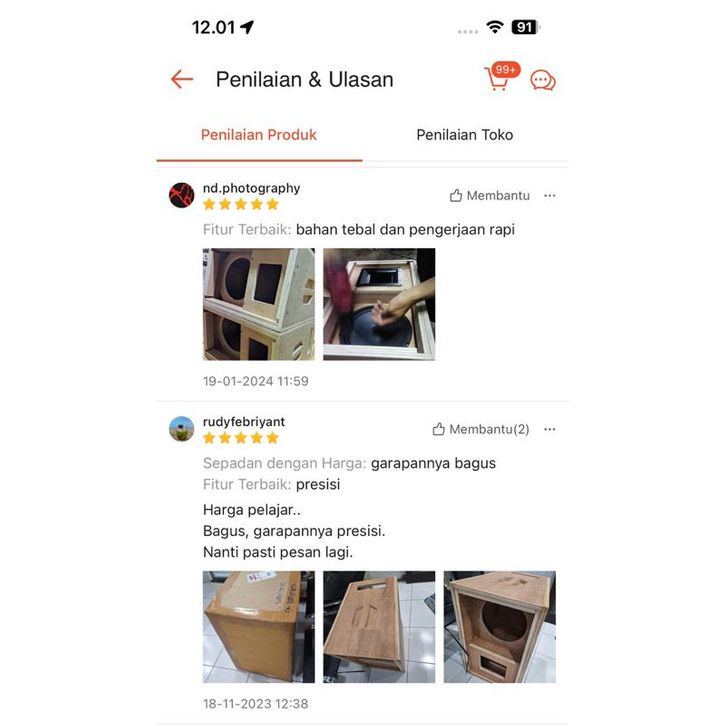This screenshot has height=726, width=726.
Task: Open nd.photography's profile avatar
Action: click(182, 195)
